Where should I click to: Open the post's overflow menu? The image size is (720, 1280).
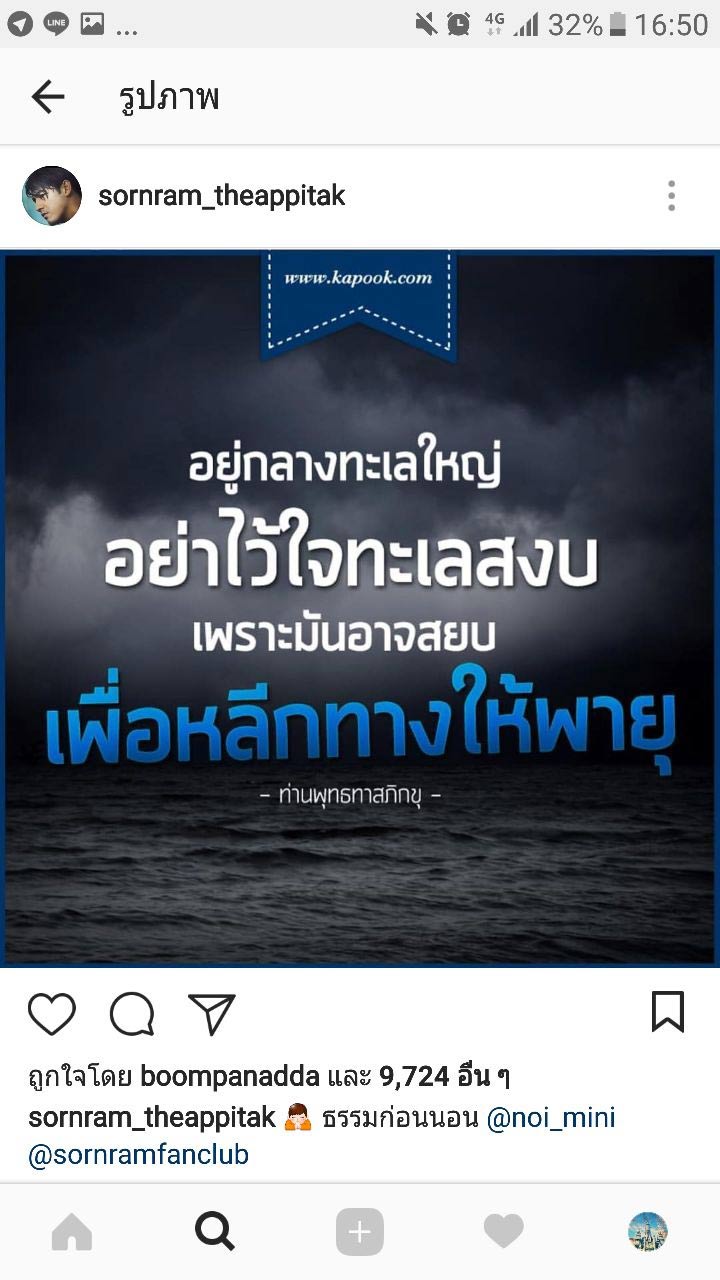[x=671, y=196]
